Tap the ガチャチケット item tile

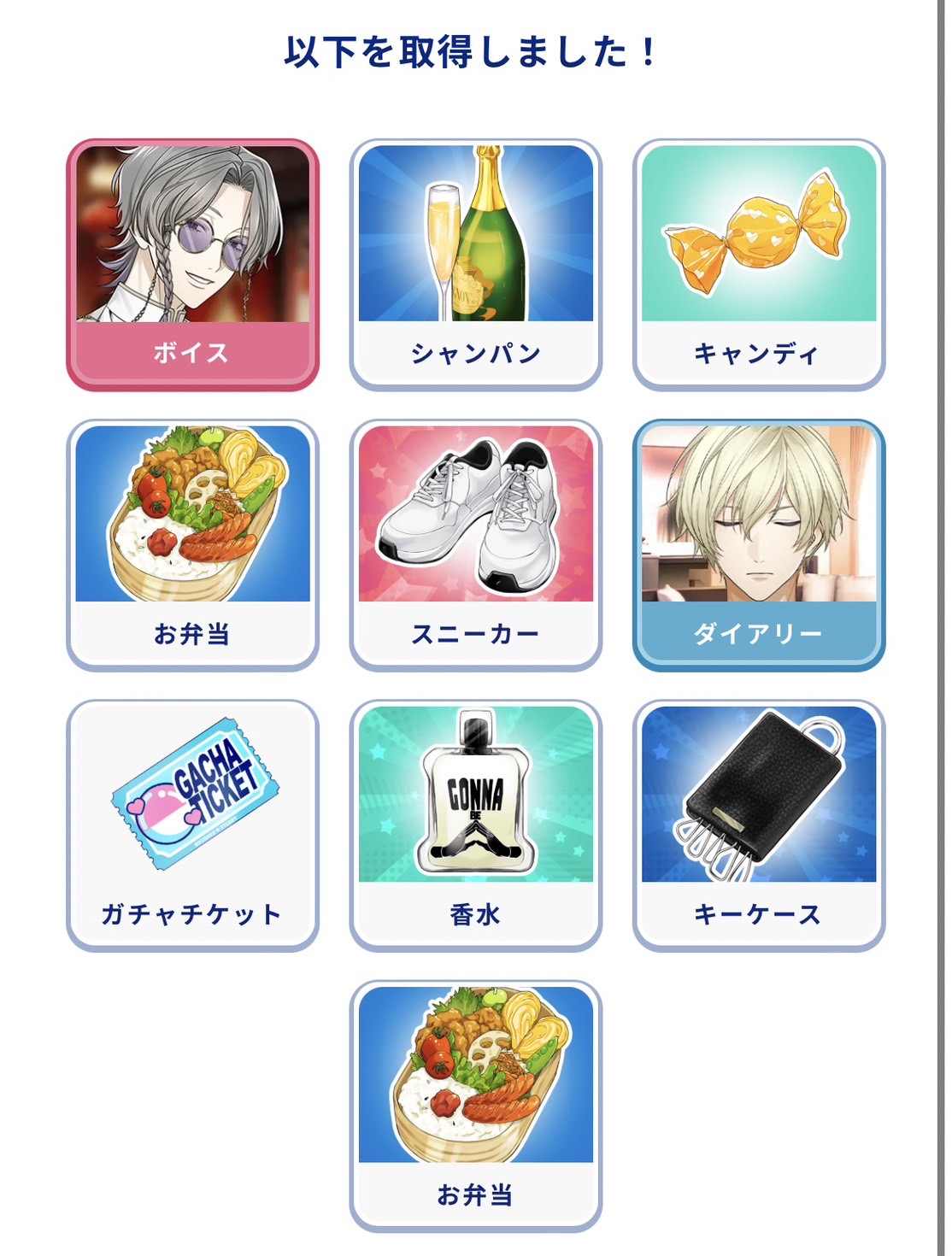pos(192,825)
